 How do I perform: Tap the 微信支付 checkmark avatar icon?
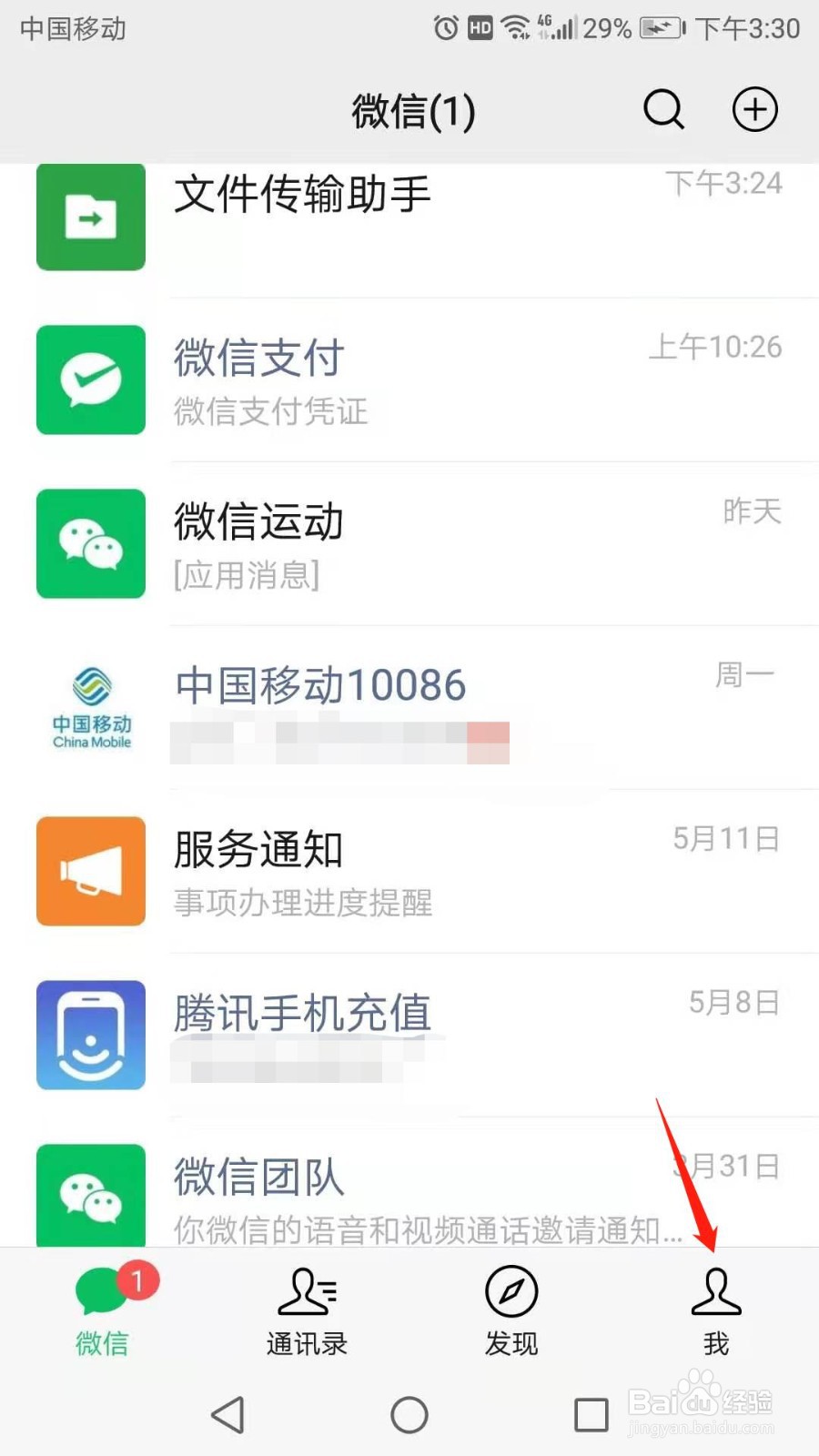89,380
